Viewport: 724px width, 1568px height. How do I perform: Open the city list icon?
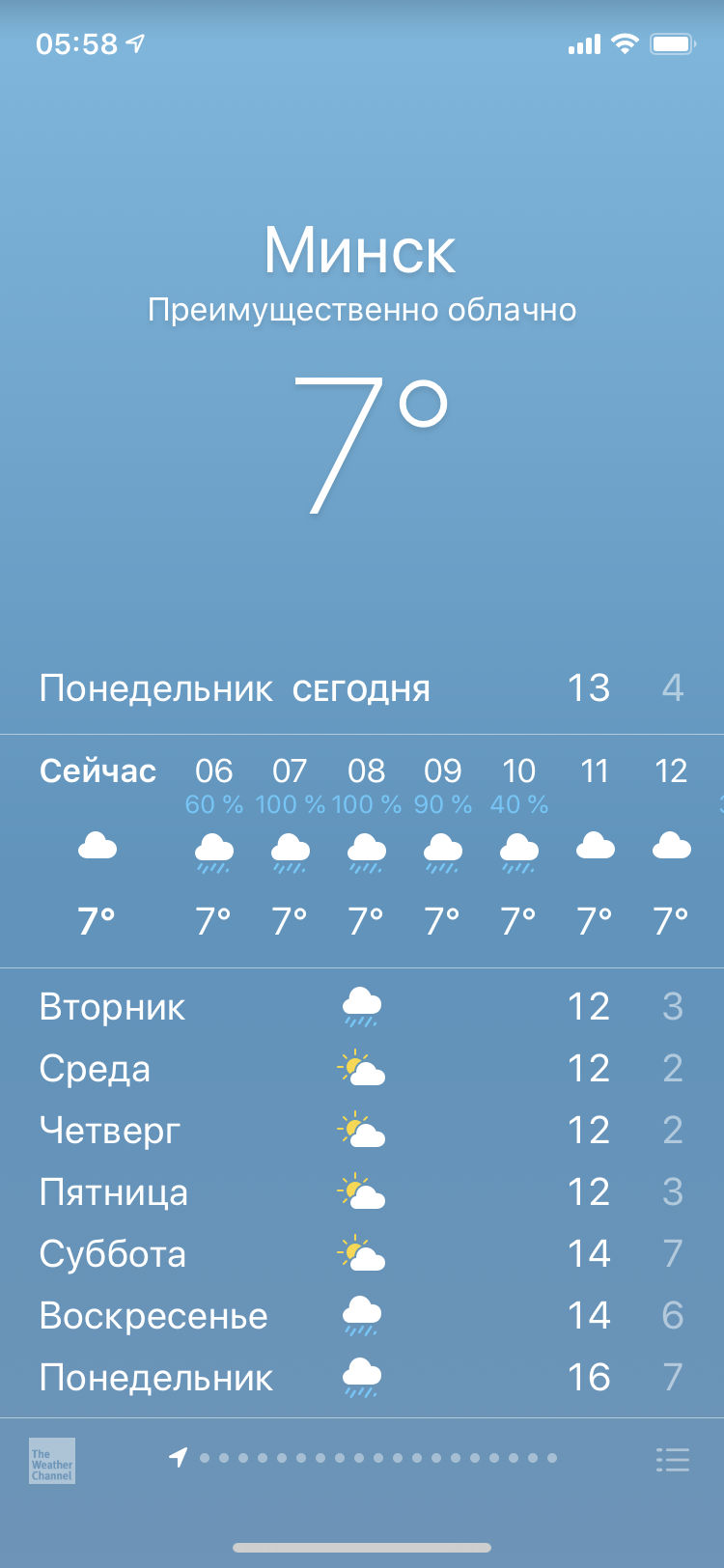pos(672,1459)
